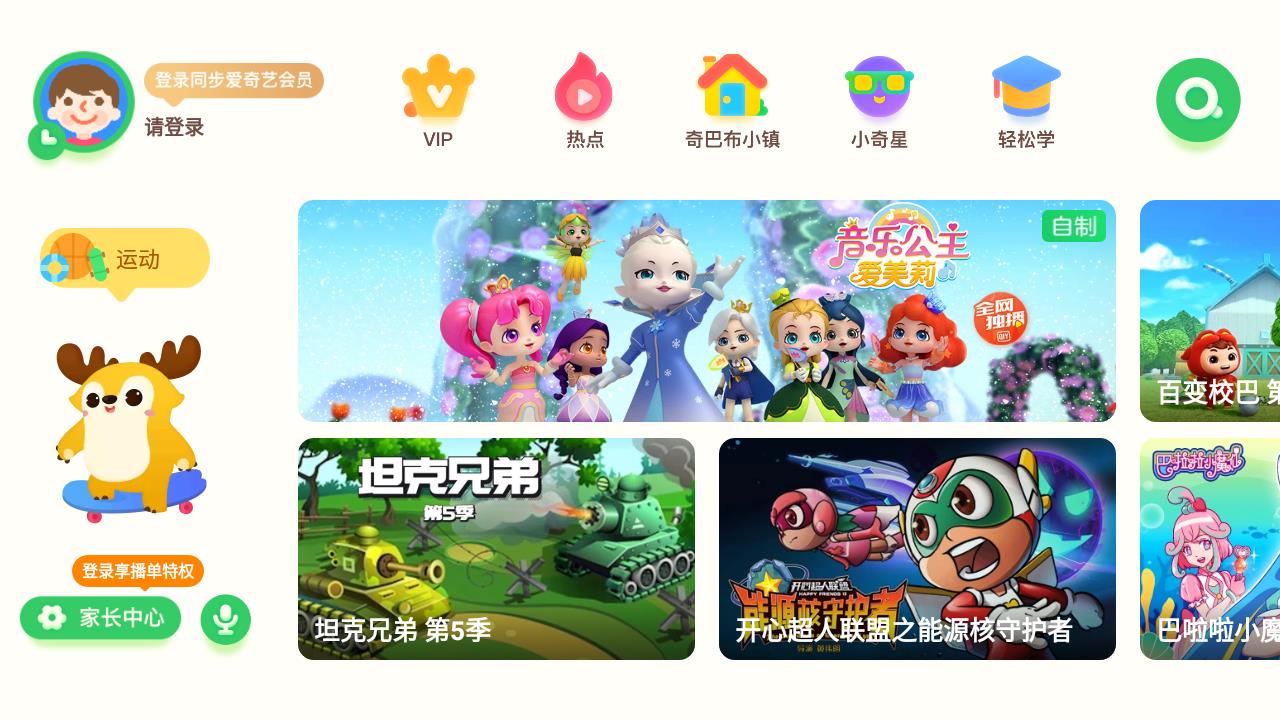
Task: Open the VIP section
Action: tap(438, 102)
